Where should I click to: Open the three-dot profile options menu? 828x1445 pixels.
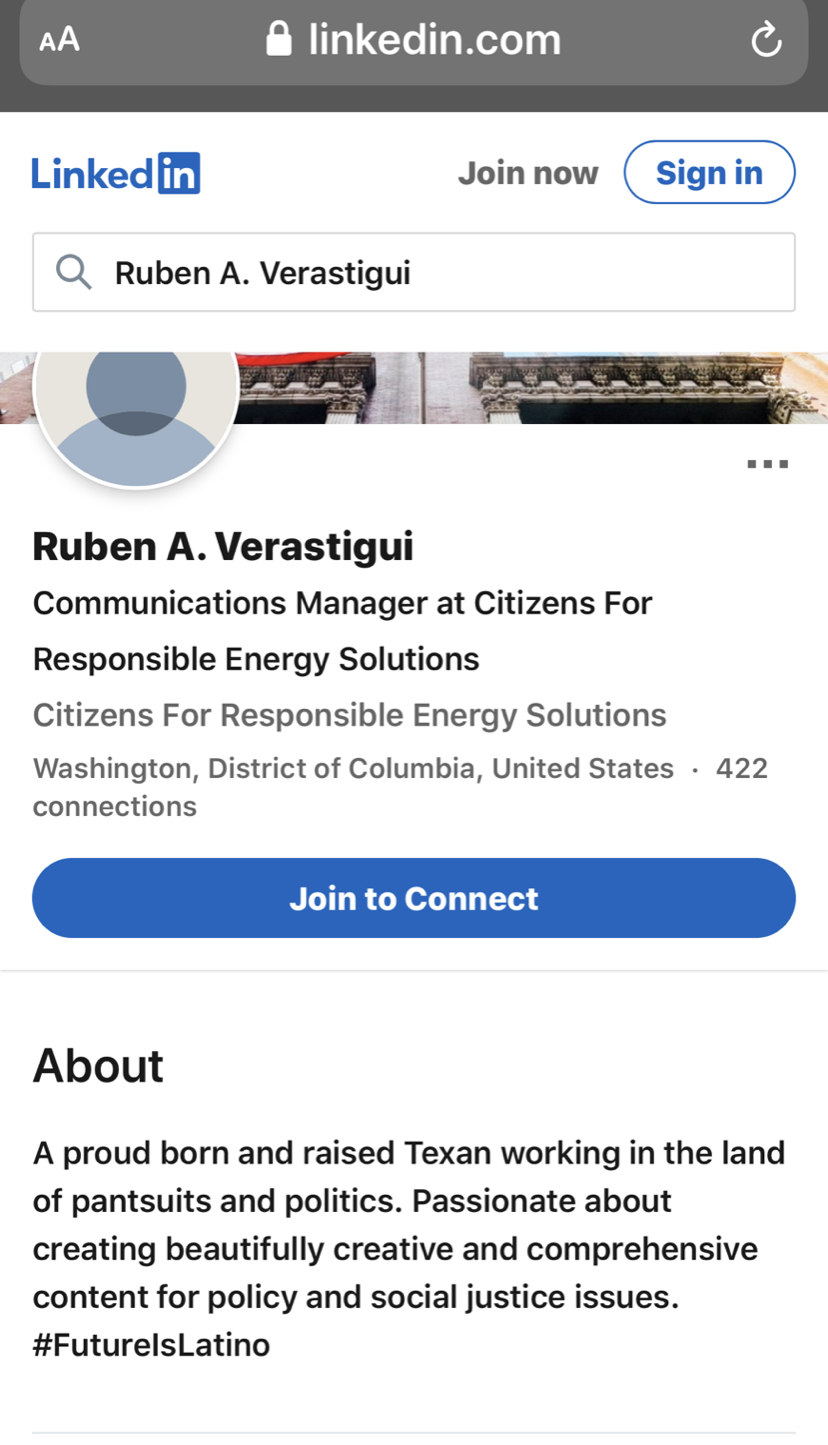[768, 464]
